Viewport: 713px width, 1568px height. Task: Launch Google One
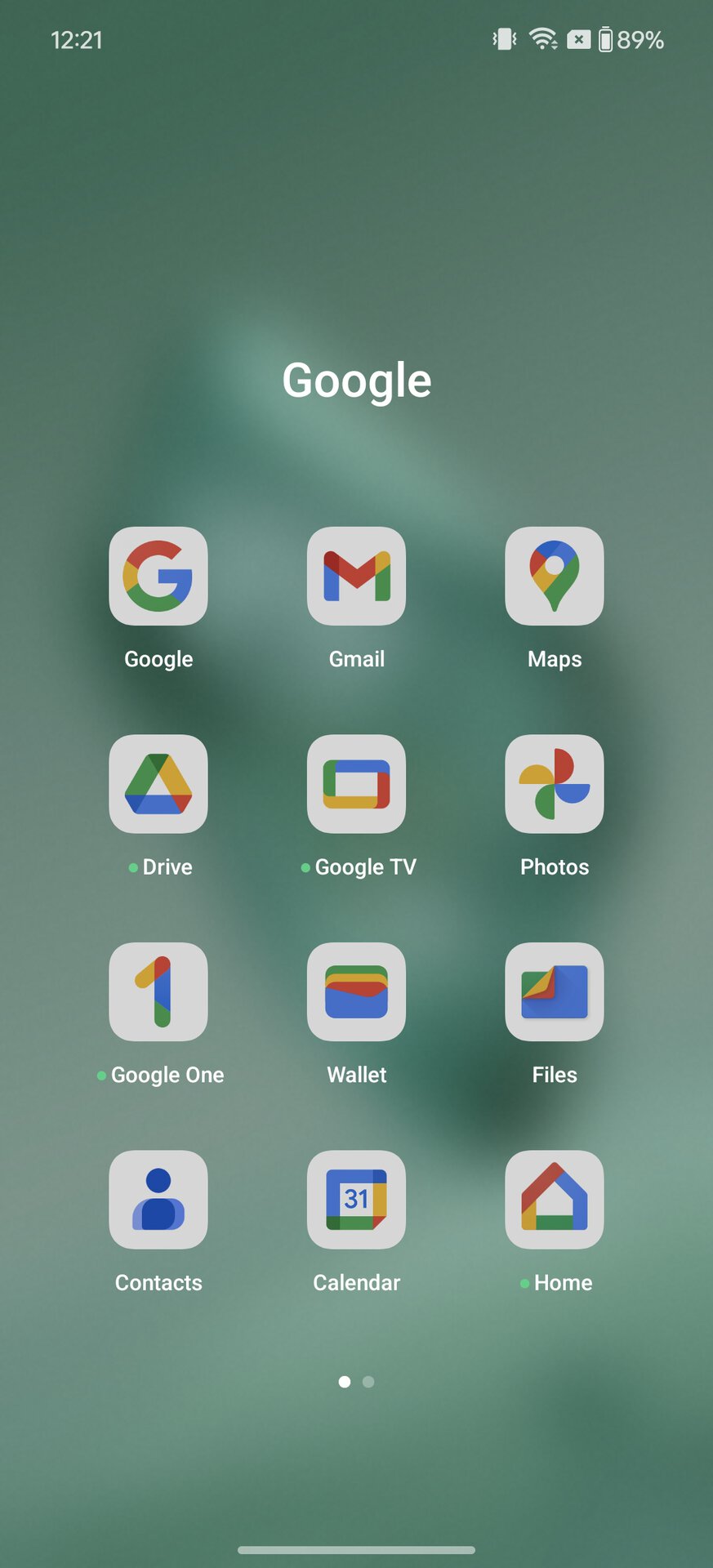tap(158, 991)
